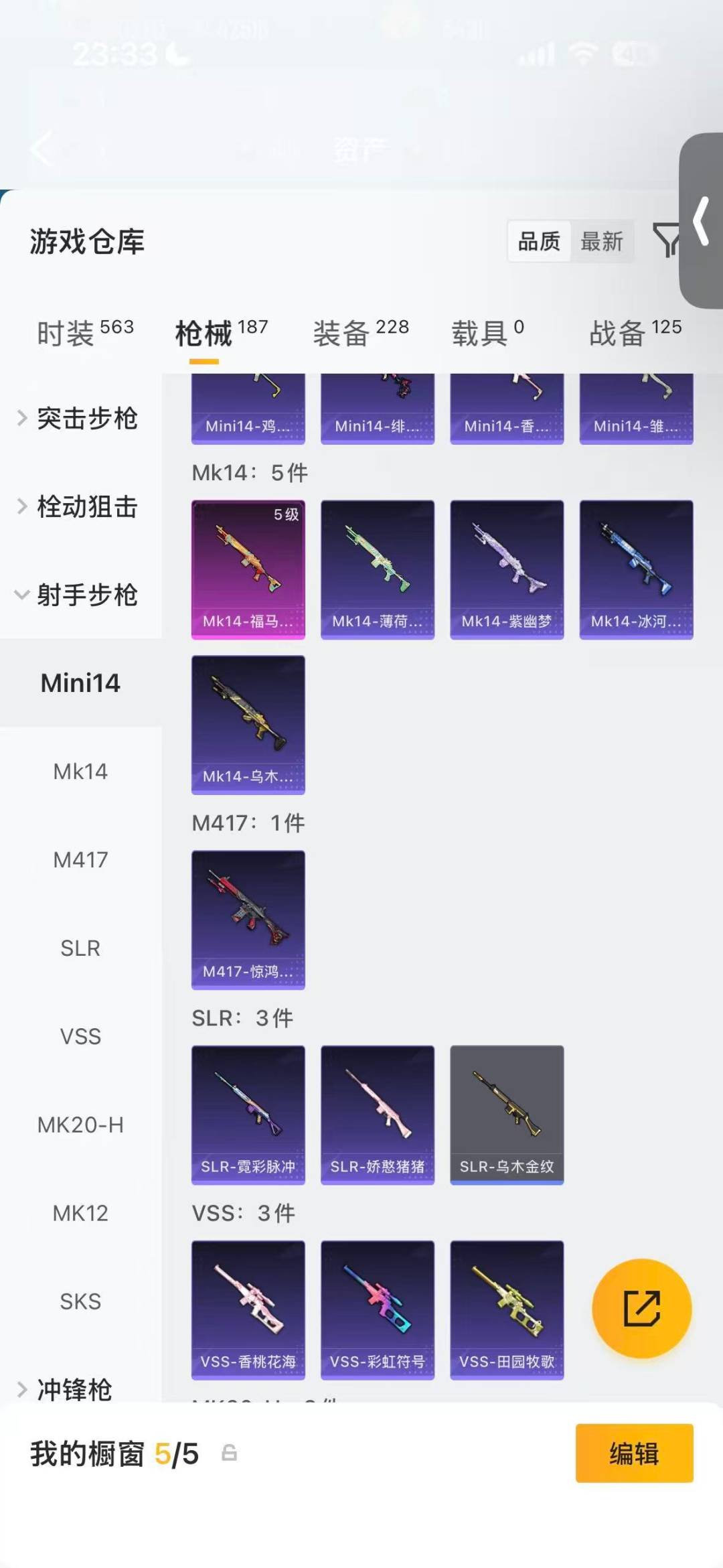Click the share/export circular icon
723x1568 pixels.
pos(641,1307)
